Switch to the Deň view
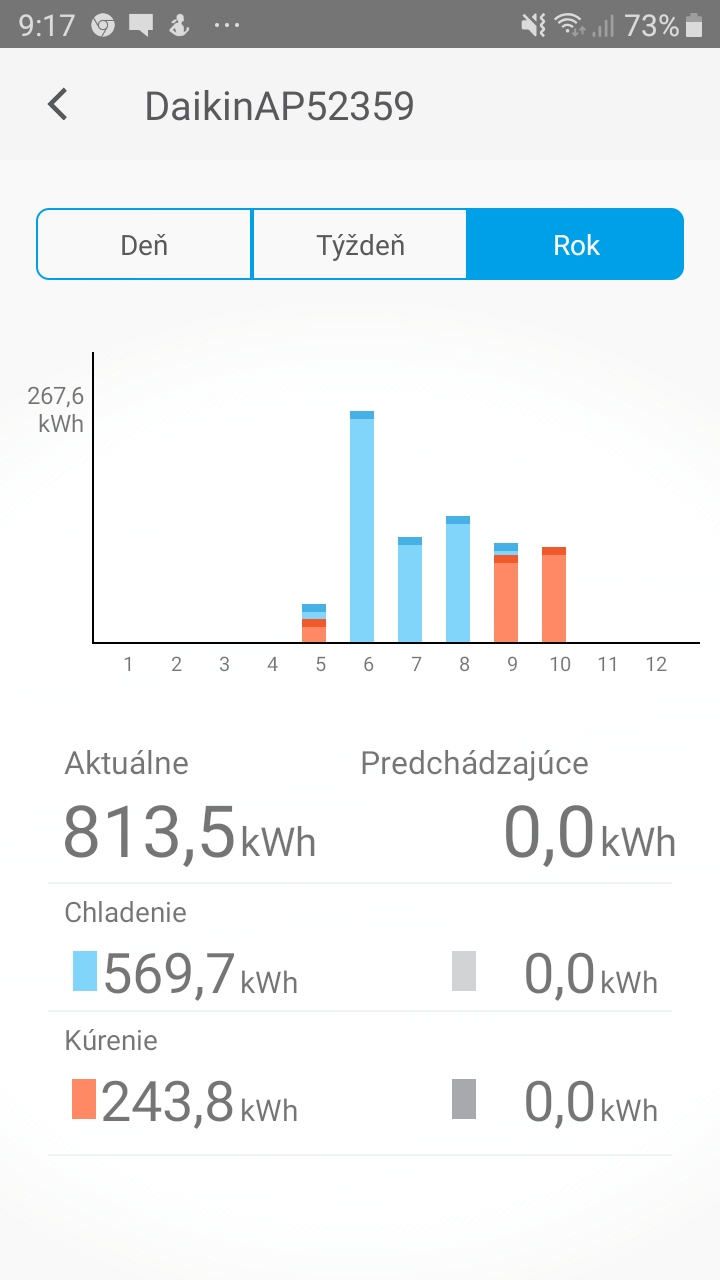The width and height of the screenshot is (720, 1280). (x=144, y=245)
